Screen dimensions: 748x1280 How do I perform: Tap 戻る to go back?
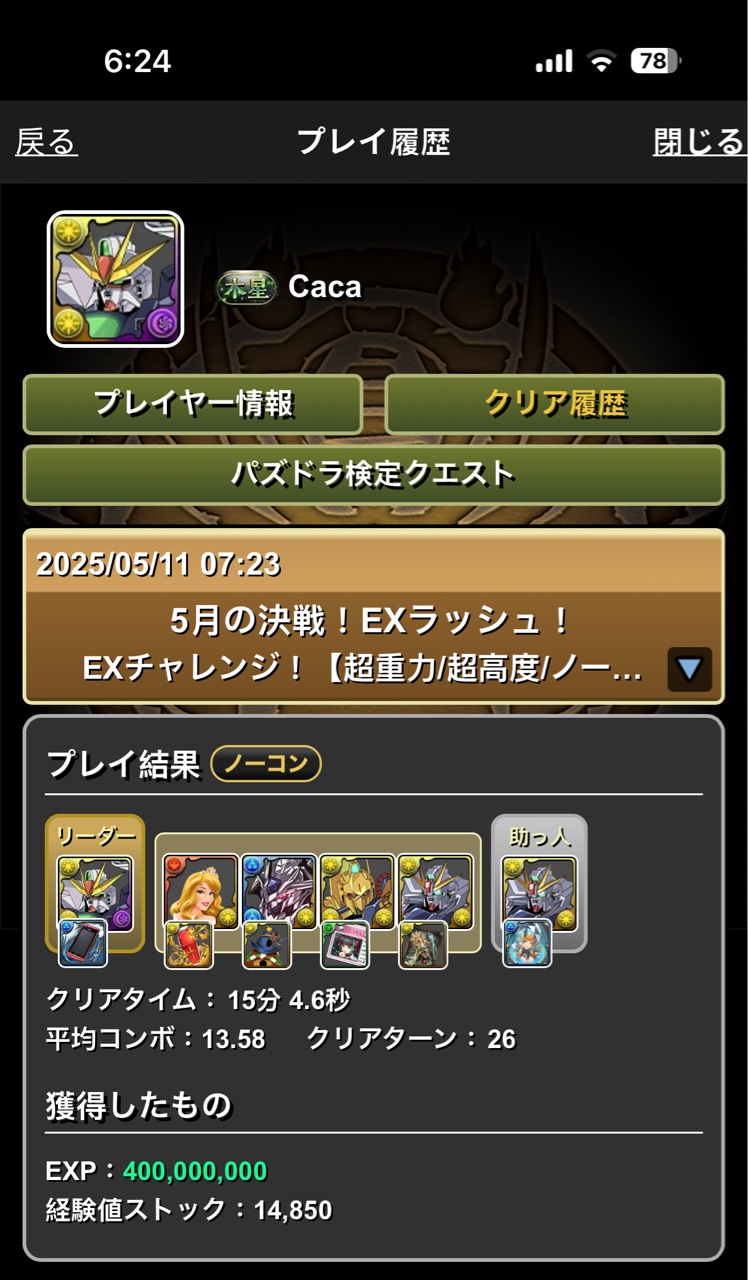(x=46, y=143)
